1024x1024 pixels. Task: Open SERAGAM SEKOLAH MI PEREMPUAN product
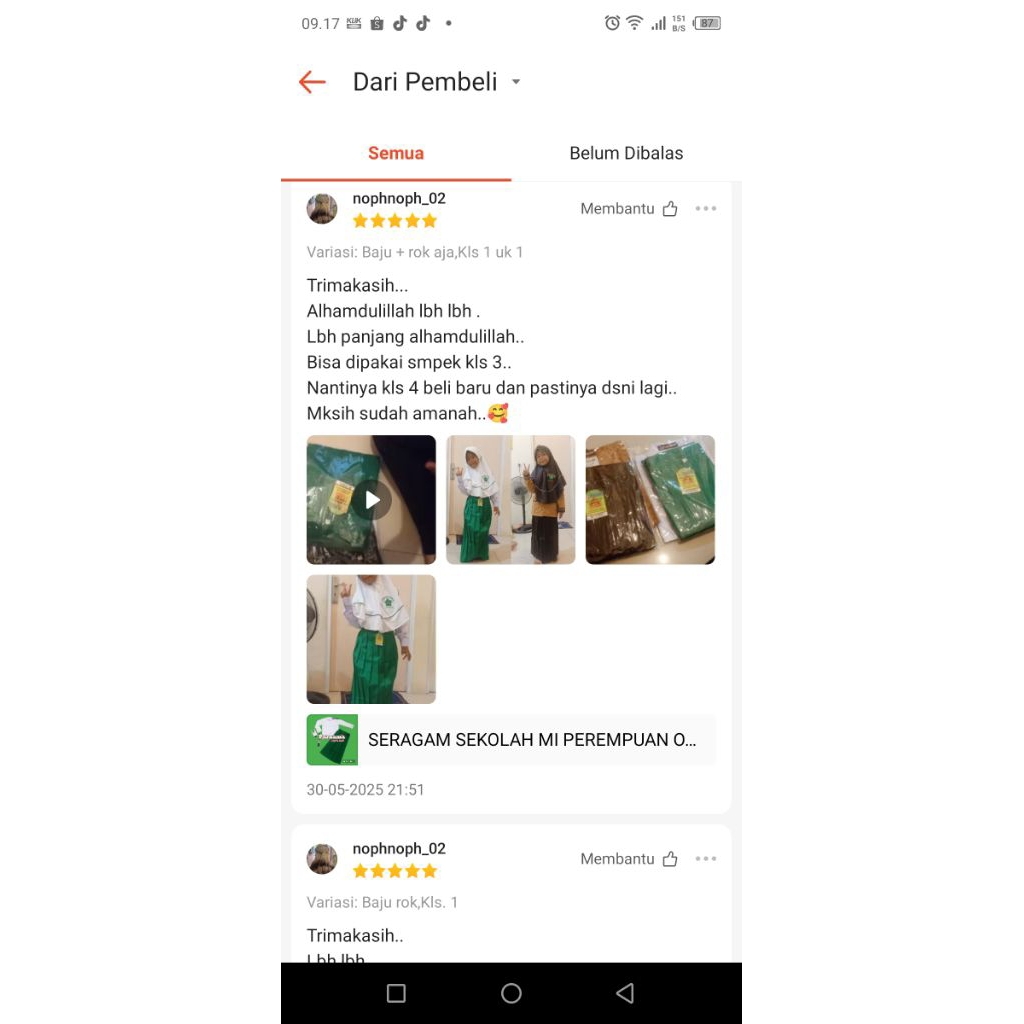click(x=511, y=740)
